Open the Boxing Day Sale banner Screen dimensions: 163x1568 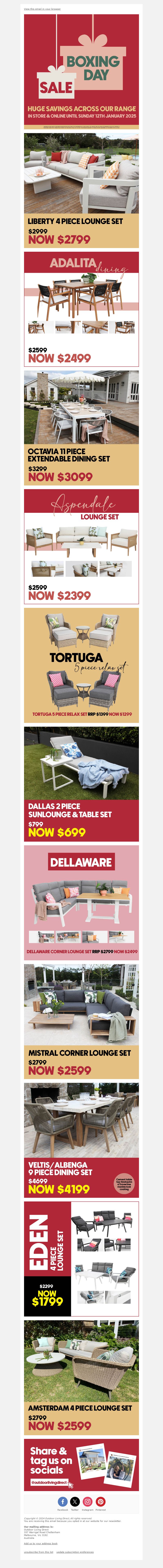[81, 70]
